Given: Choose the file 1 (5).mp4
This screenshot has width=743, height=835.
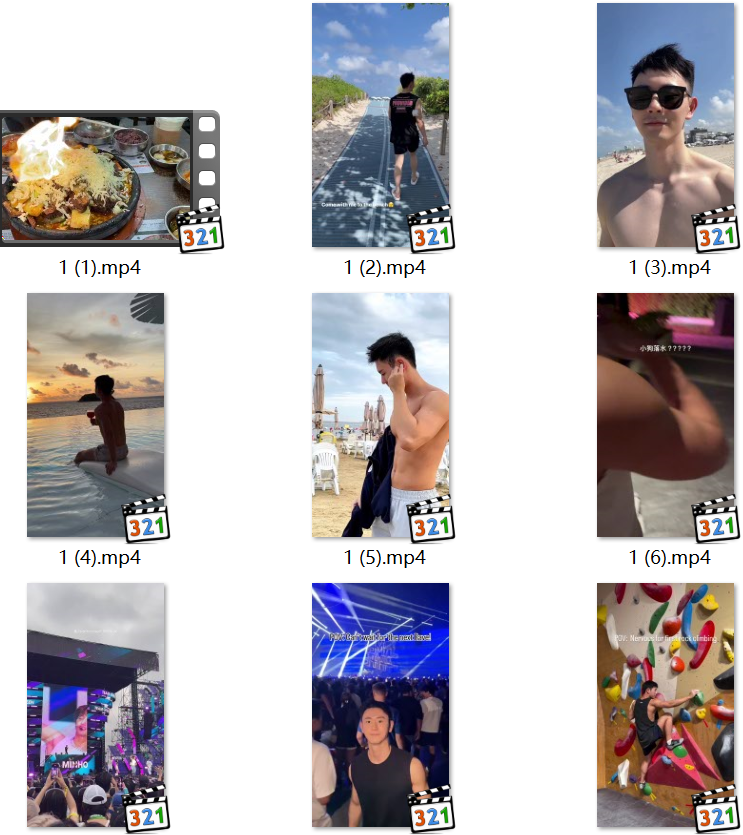Looking at the screenshot, I should [x=381, y=415].
